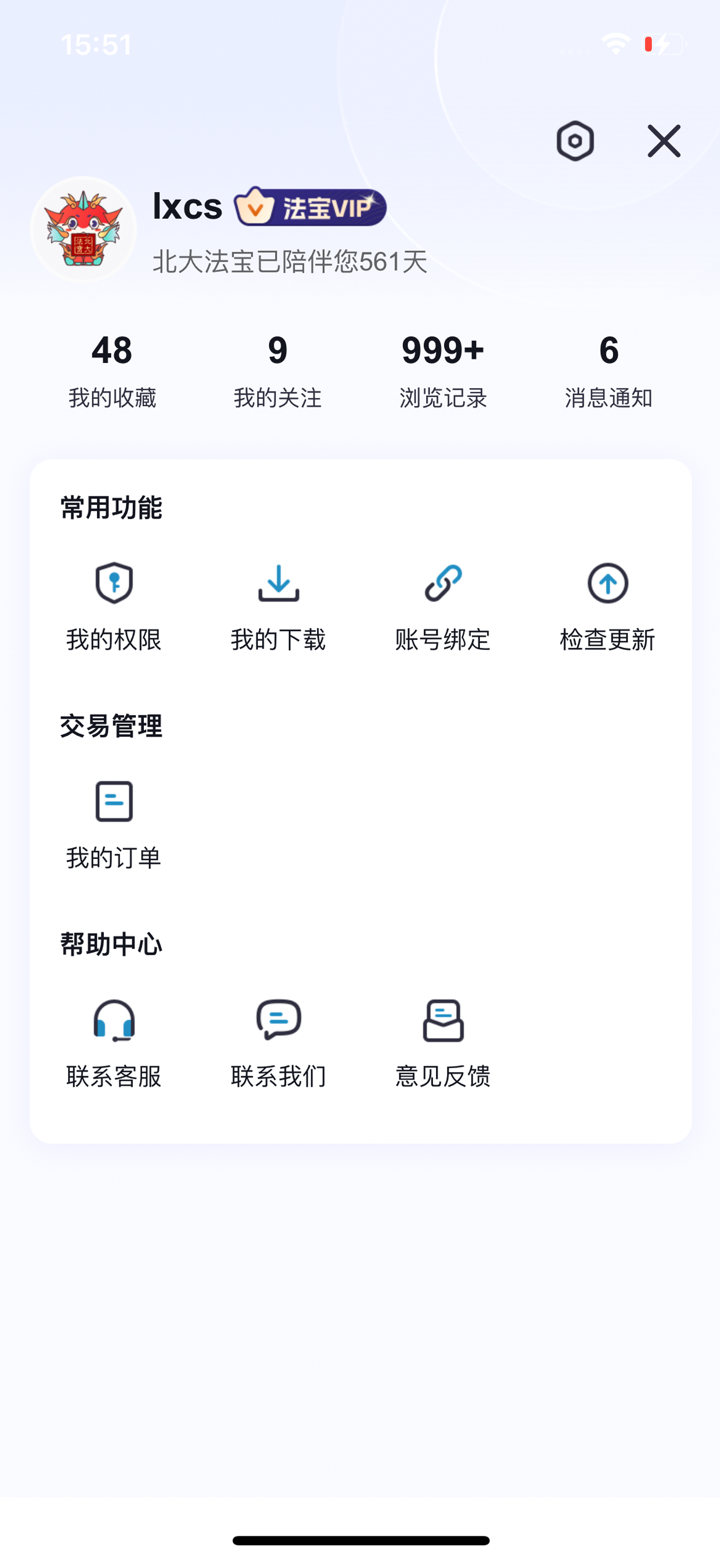Contact customer service via 联系客服
The image size is (720, 1558).
[x=113, y=1040]
